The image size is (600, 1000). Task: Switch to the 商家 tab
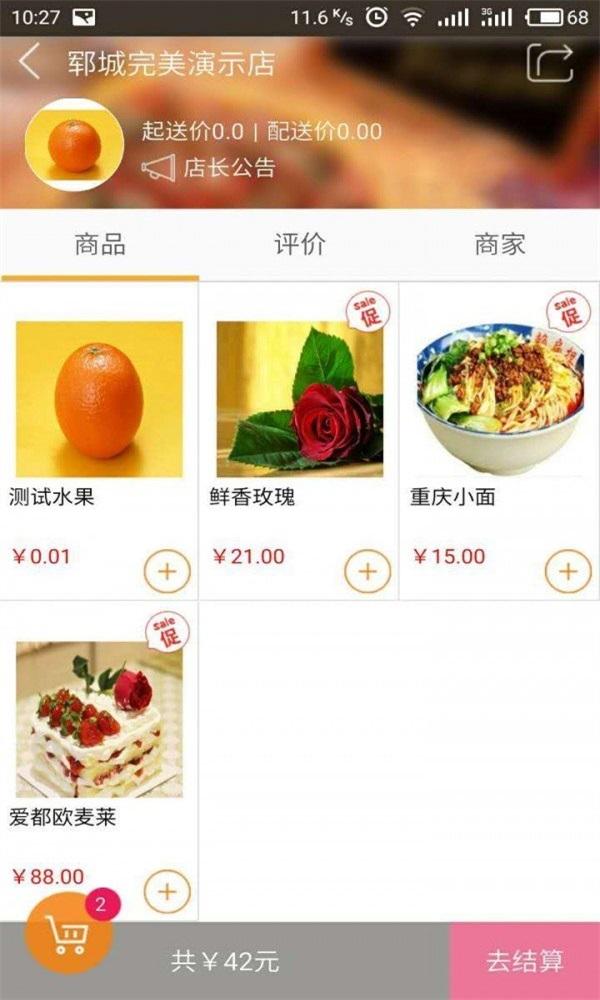coord(500,245)
